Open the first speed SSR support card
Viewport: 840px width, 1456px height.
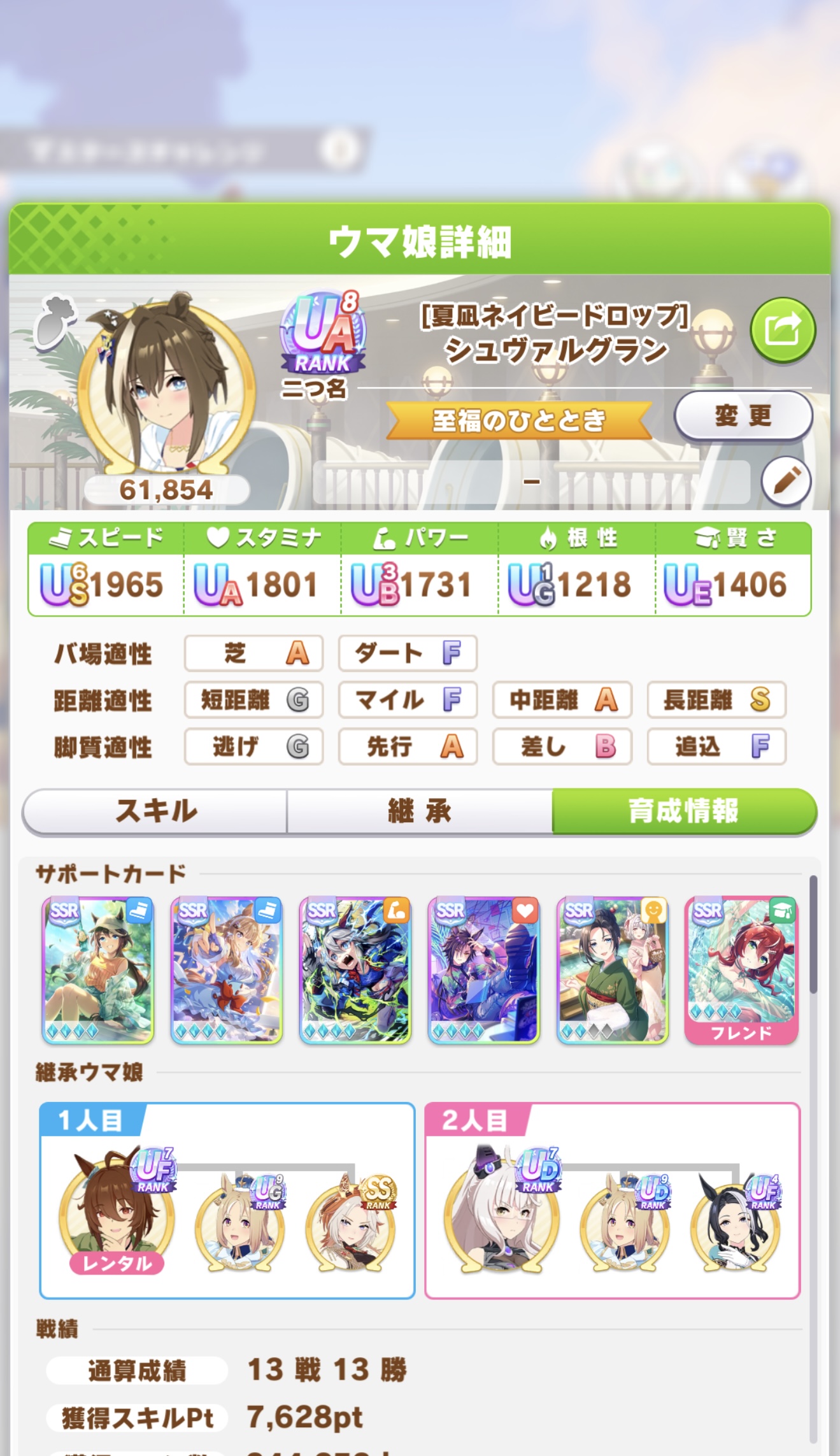[98, 970]
